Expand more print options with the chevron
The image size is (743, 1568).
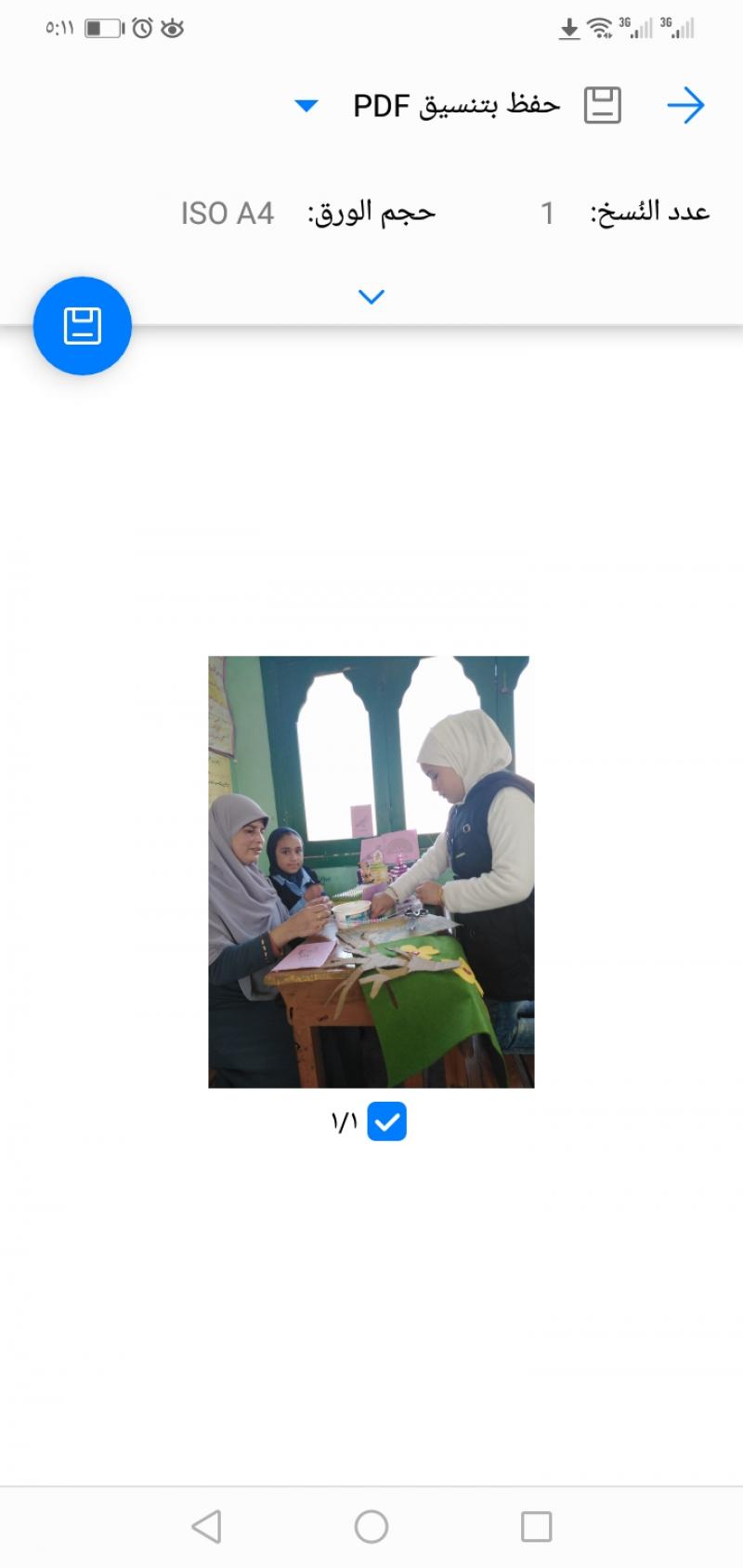tap(371, 297)
